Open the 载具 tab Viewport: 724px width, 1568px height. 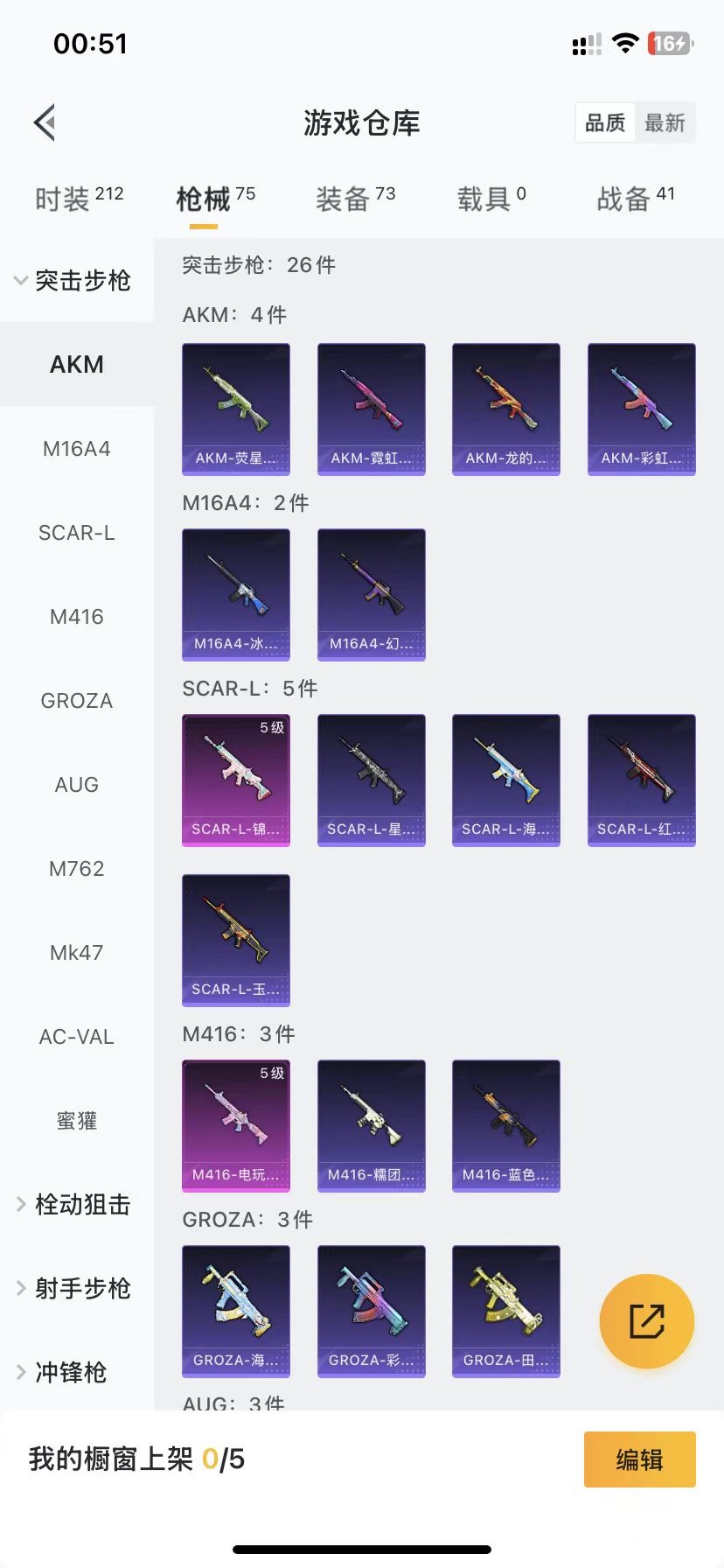tap(491, 199)
